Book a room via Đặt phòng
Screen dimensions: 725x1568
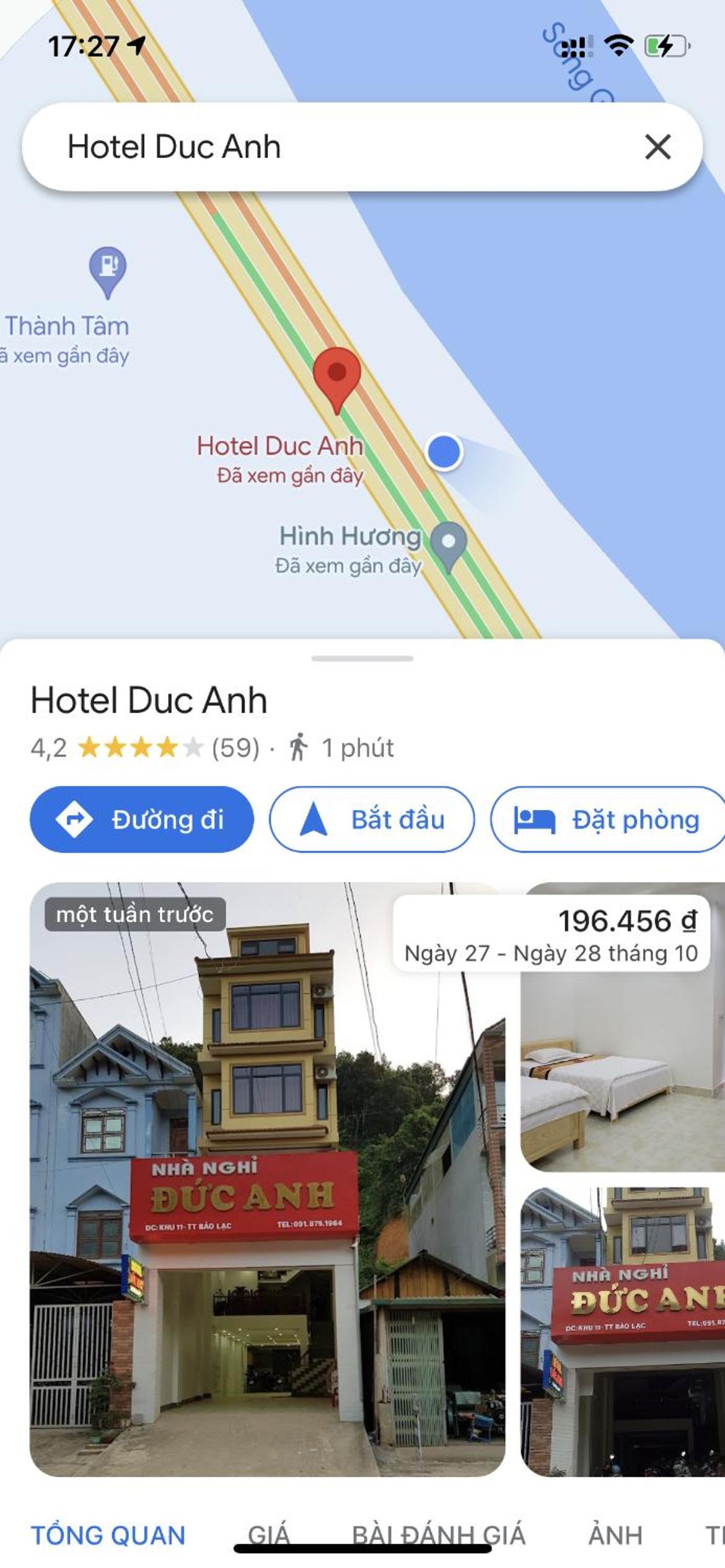tap(607, 819)
